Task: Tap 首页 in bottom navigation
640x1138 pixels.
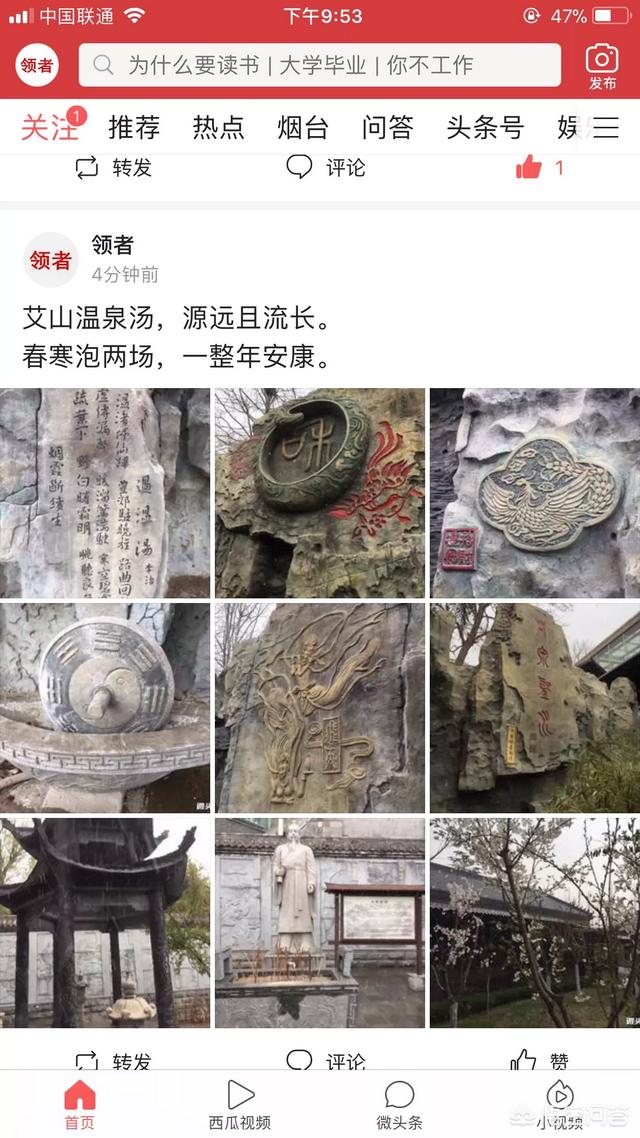Action: tap(80, 1105)
